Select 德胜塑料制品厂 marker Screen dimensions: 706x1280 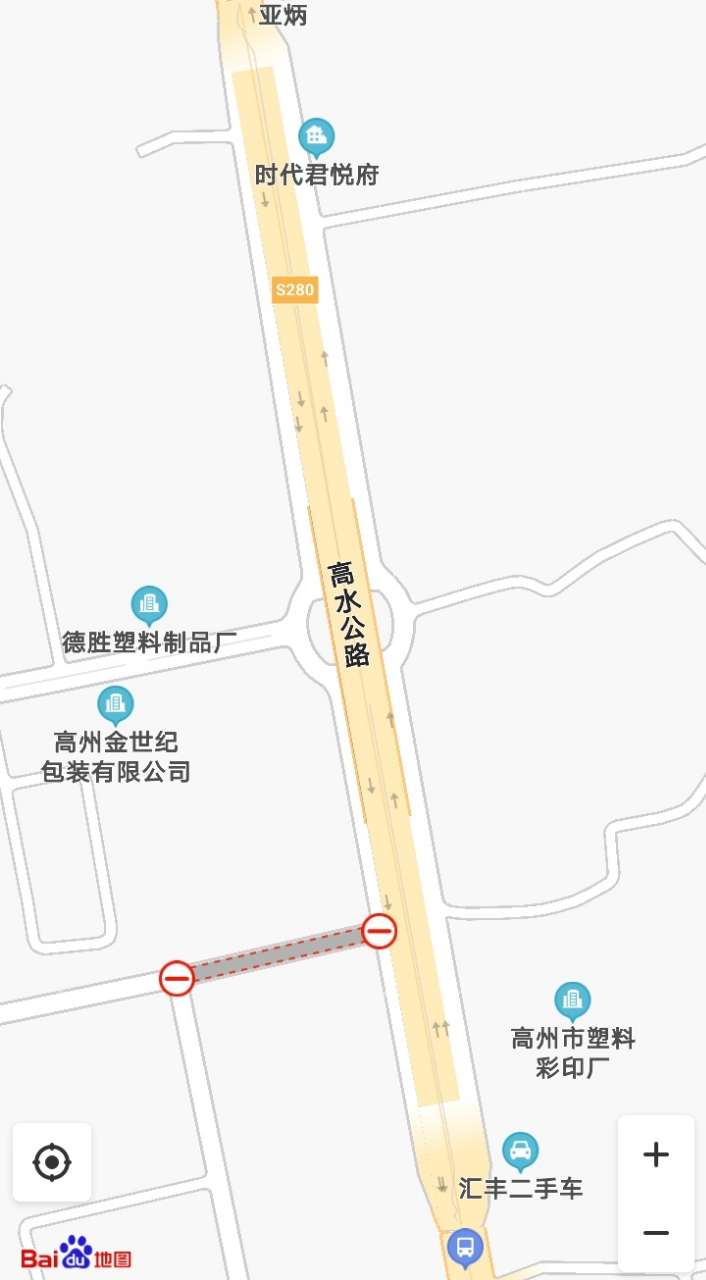coord(149,606)
